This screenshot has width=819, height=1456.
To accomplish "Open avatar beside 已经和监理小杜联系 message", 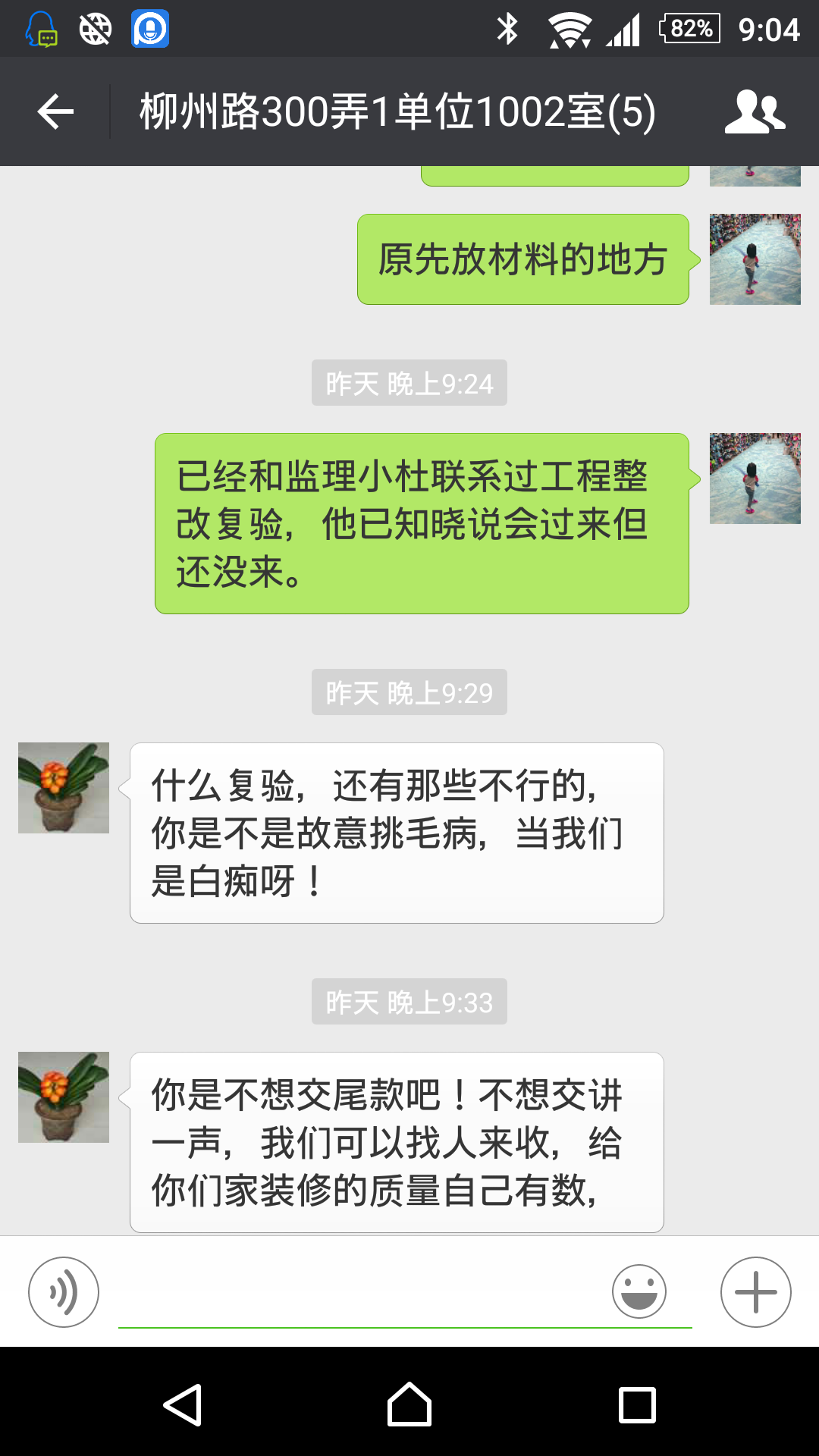I will 755,479.
